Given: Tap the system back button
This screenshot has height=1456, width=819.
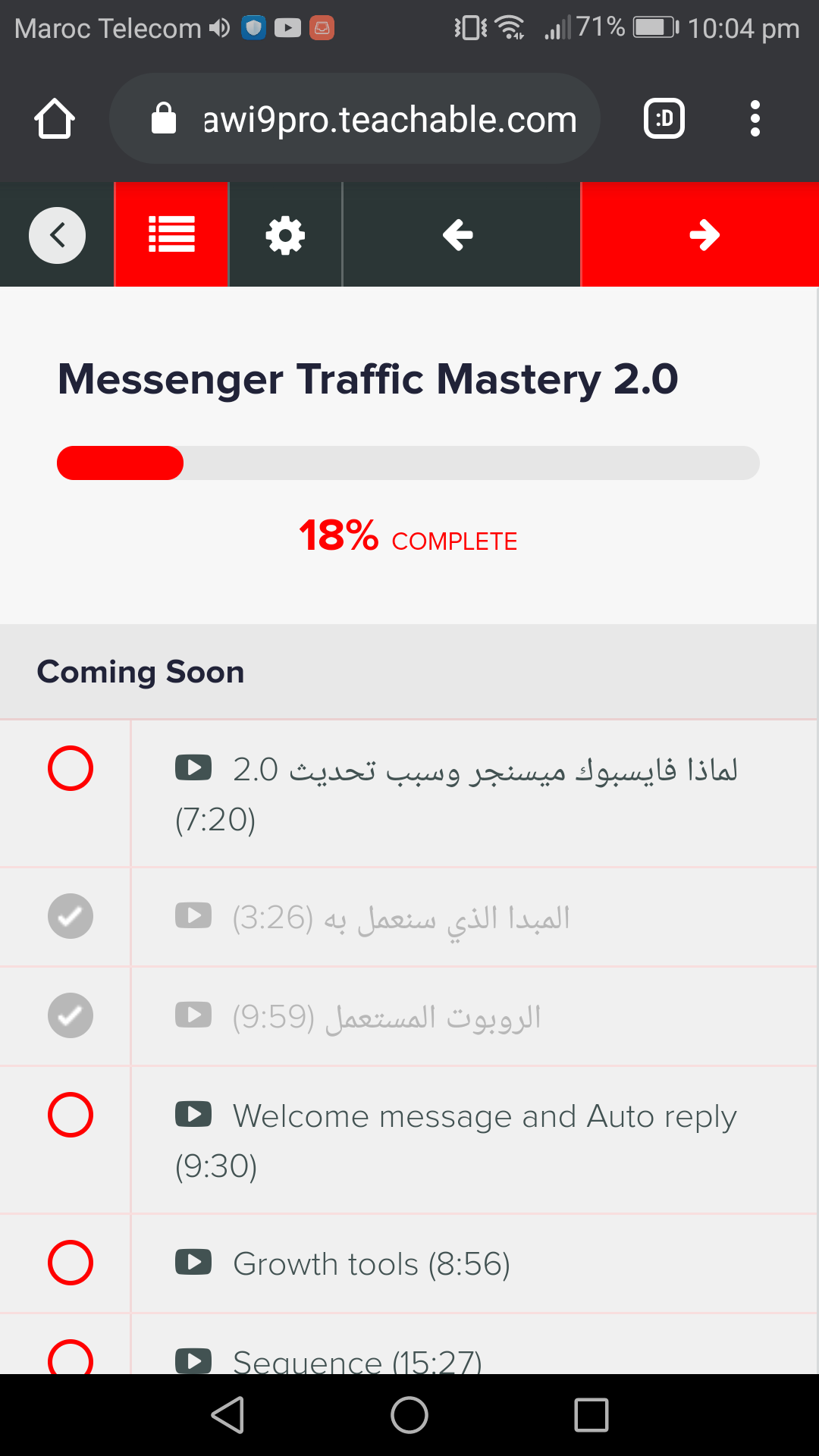Looking at the screenshot, I should click(x=227, y=1415).
